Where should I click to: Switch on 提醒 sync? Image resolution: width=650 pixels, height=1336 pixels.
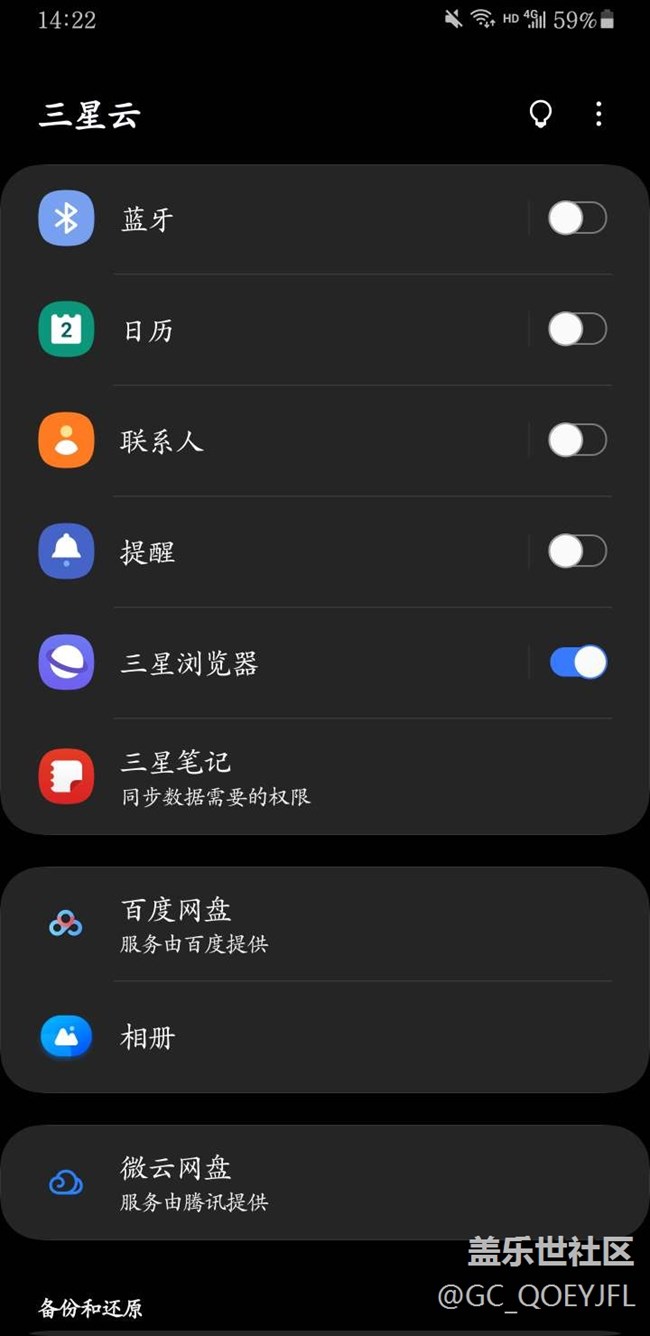coord(577,551)
